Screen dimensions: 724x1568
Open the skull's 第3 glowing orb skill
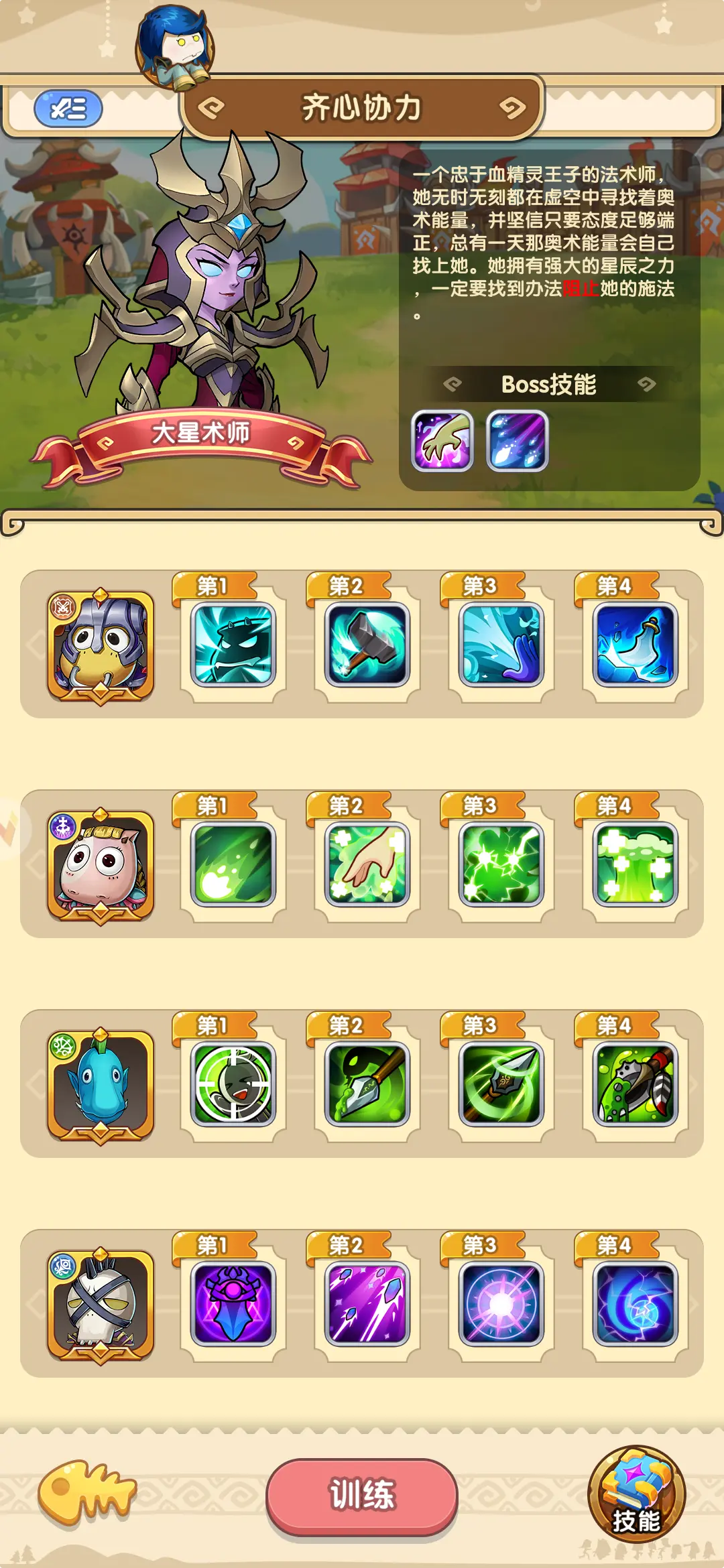501,1304
